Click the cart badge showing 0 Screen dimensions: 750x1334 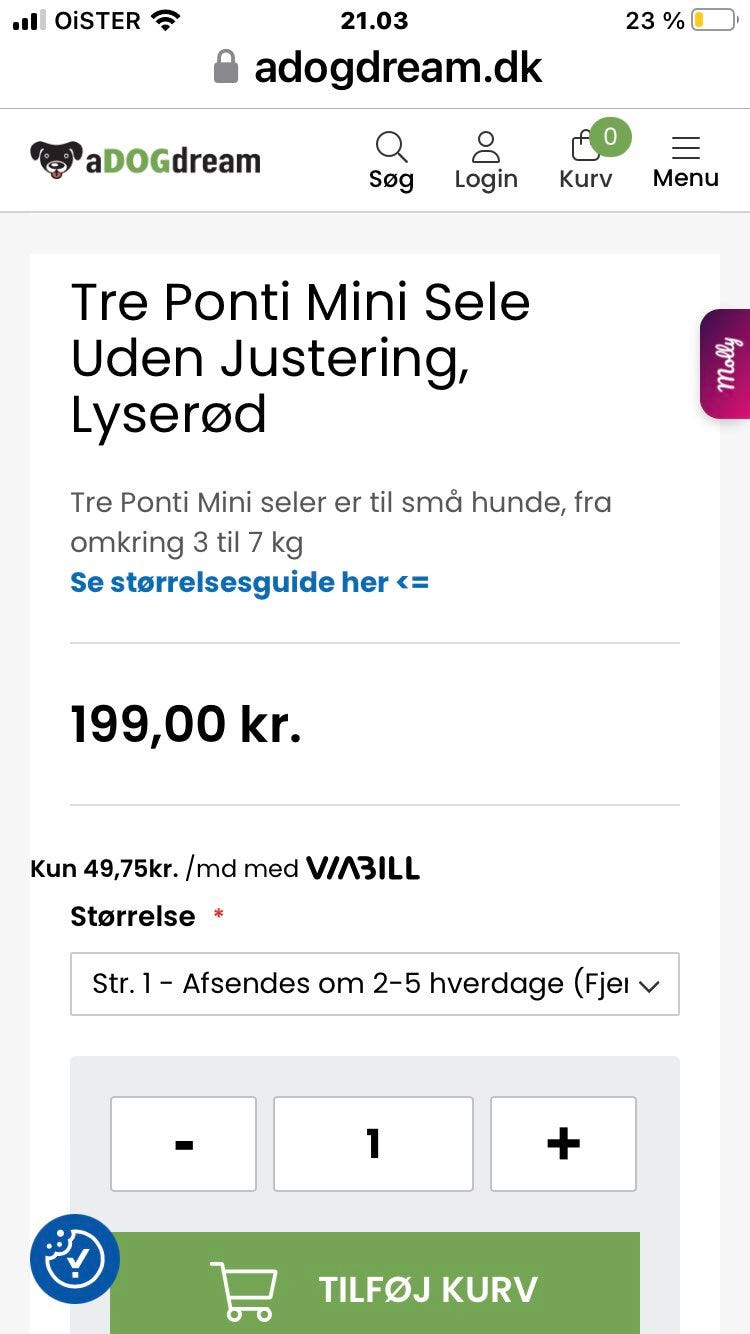coord(611,139)
